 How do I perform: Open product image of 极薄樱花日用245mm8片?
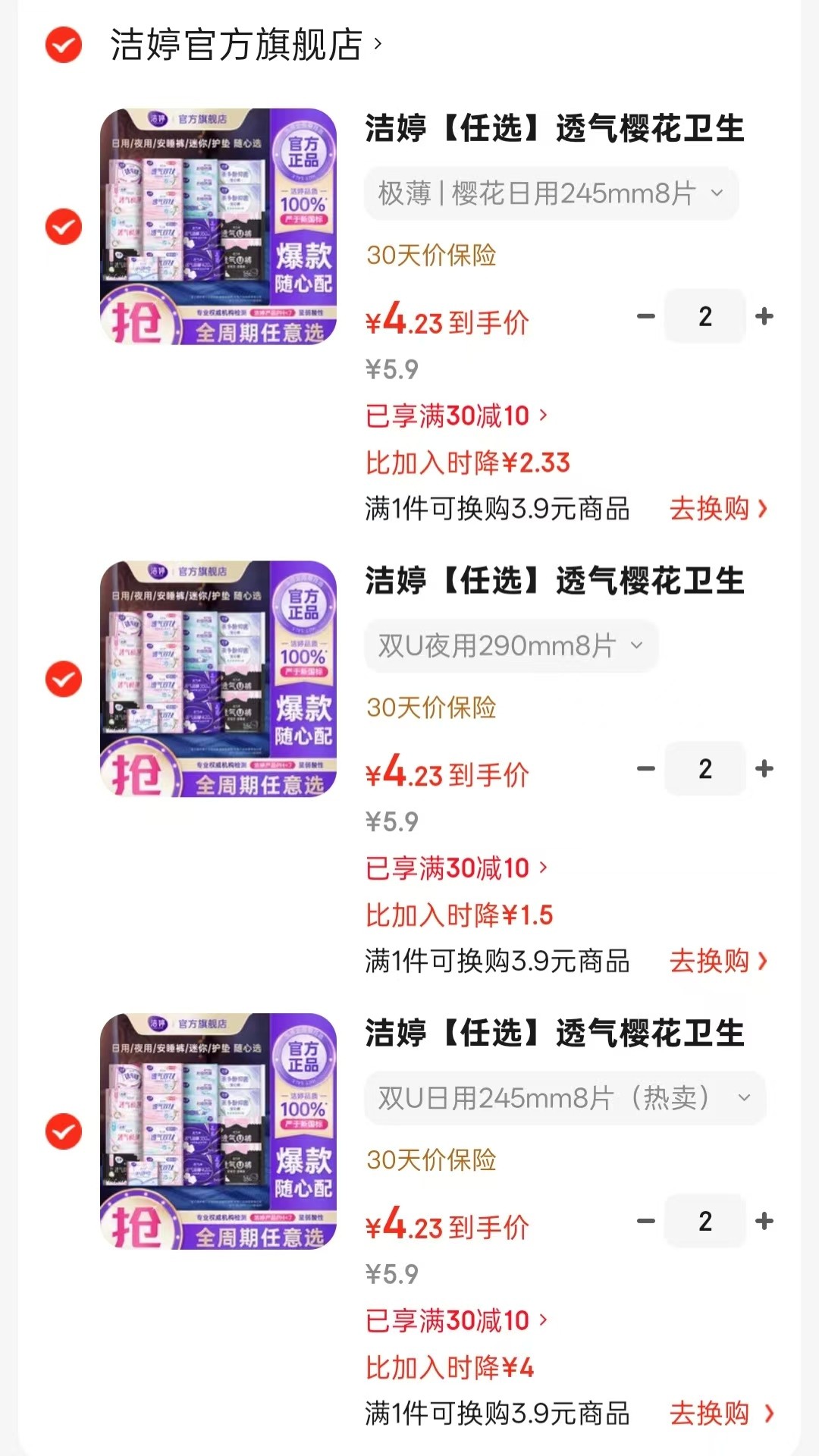click(218, 227)
